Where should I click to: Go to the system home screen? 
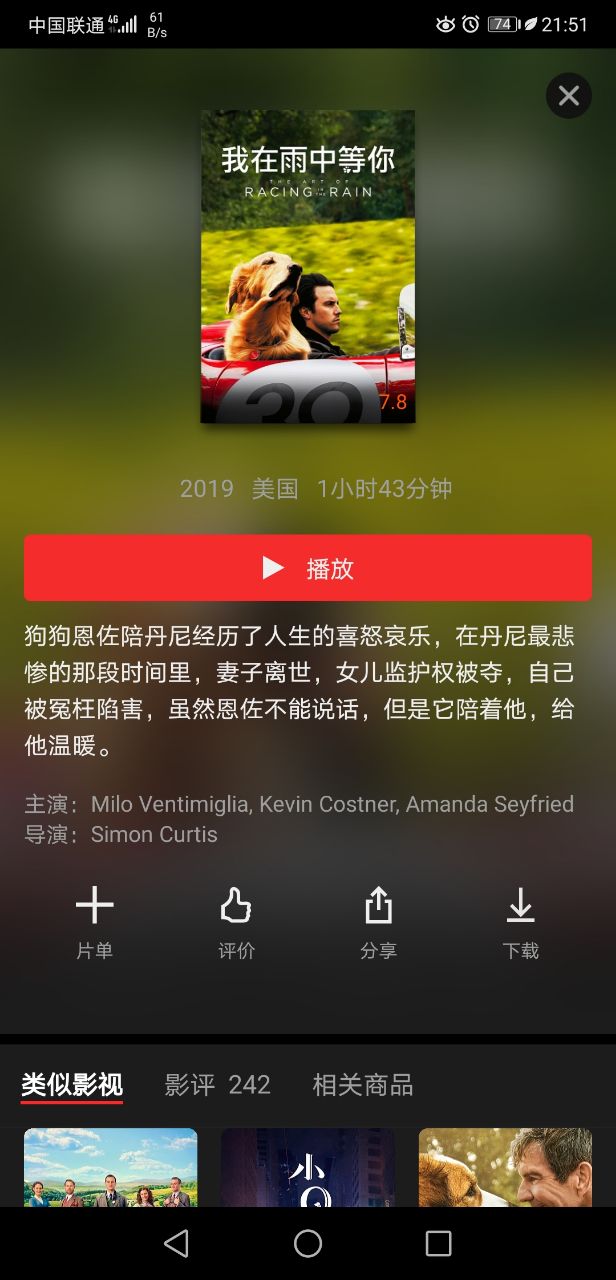(x=308, y=1243)
